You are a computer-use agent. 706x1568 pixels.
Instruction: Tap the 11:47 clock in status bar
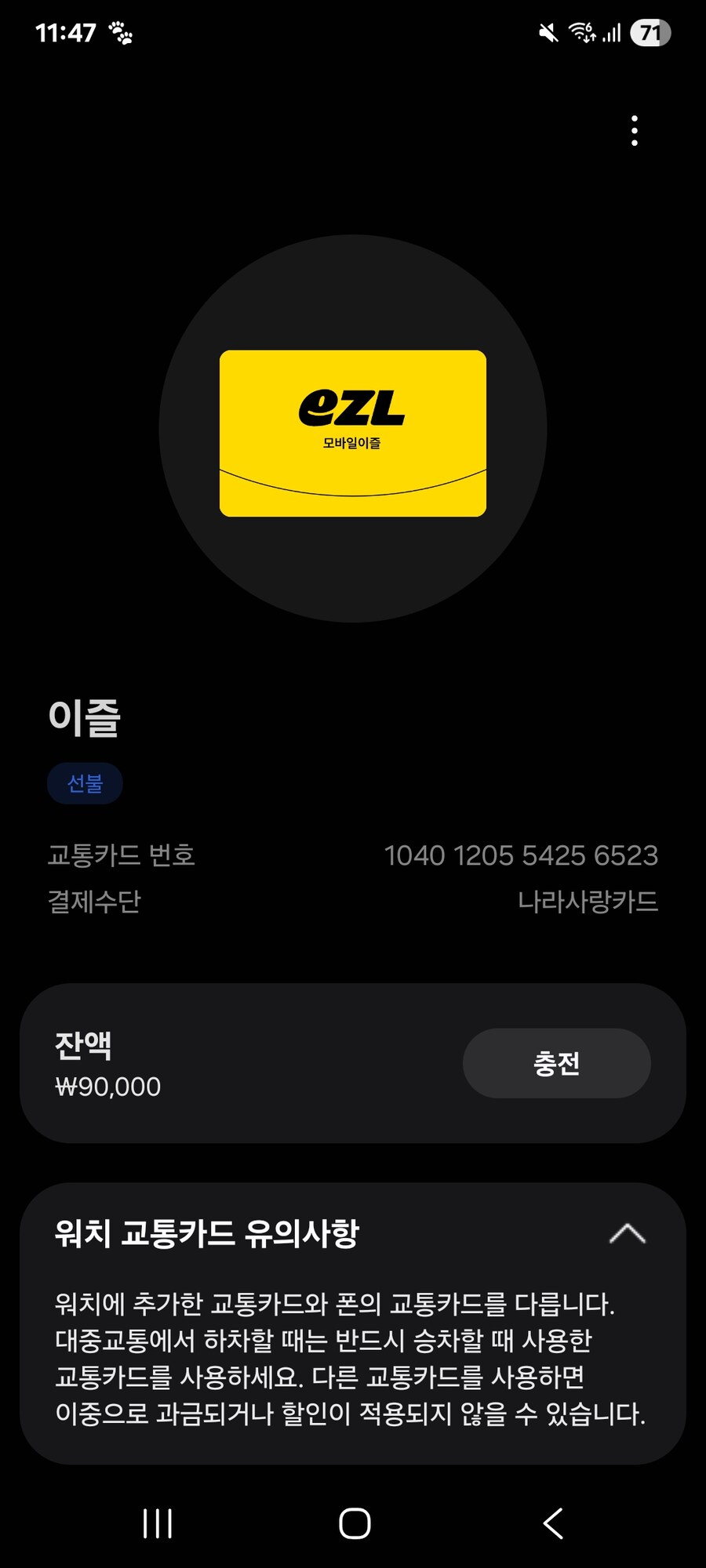coord(66,32)
